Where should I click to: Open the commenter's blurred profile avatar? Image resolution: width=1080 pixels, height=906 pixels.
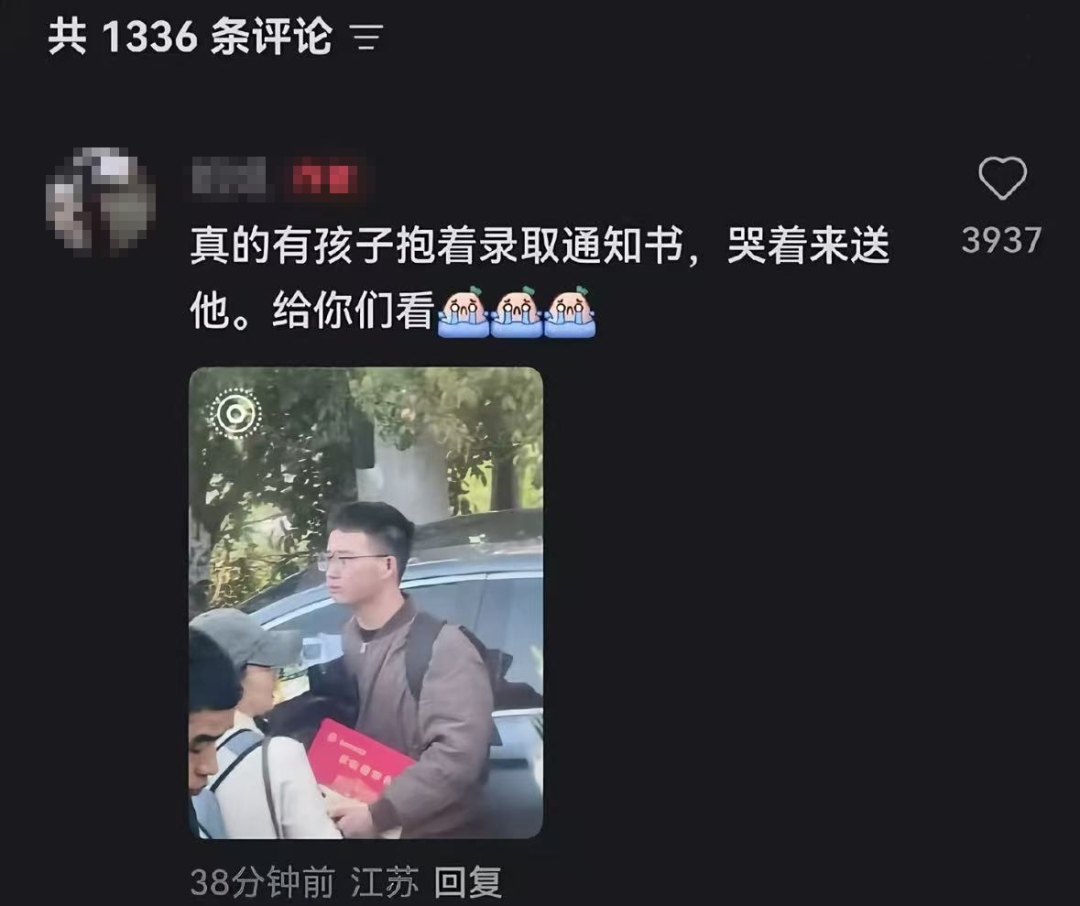101,200
